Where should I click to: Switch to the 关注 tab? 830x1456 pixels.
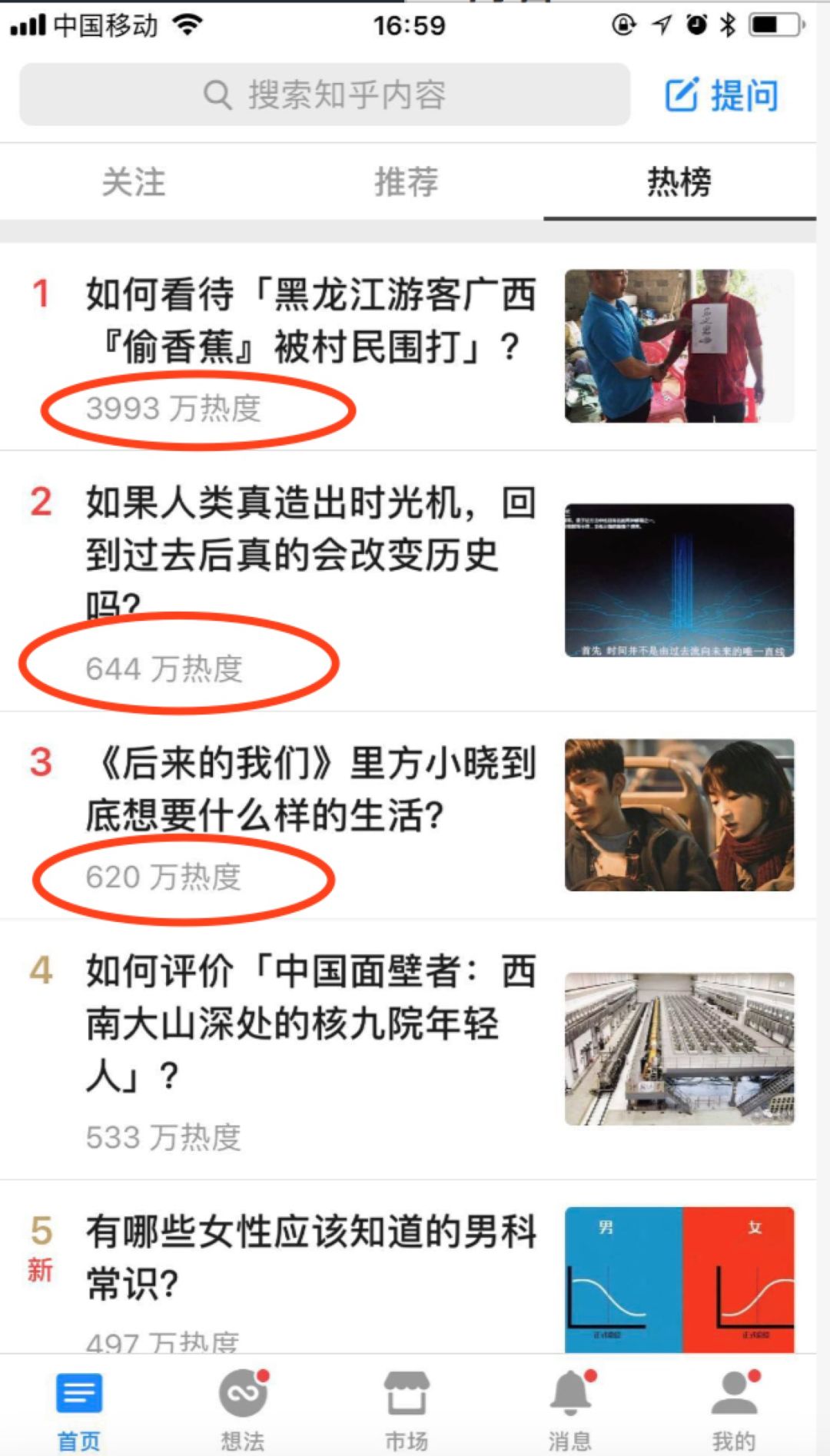tap(134, 183)
